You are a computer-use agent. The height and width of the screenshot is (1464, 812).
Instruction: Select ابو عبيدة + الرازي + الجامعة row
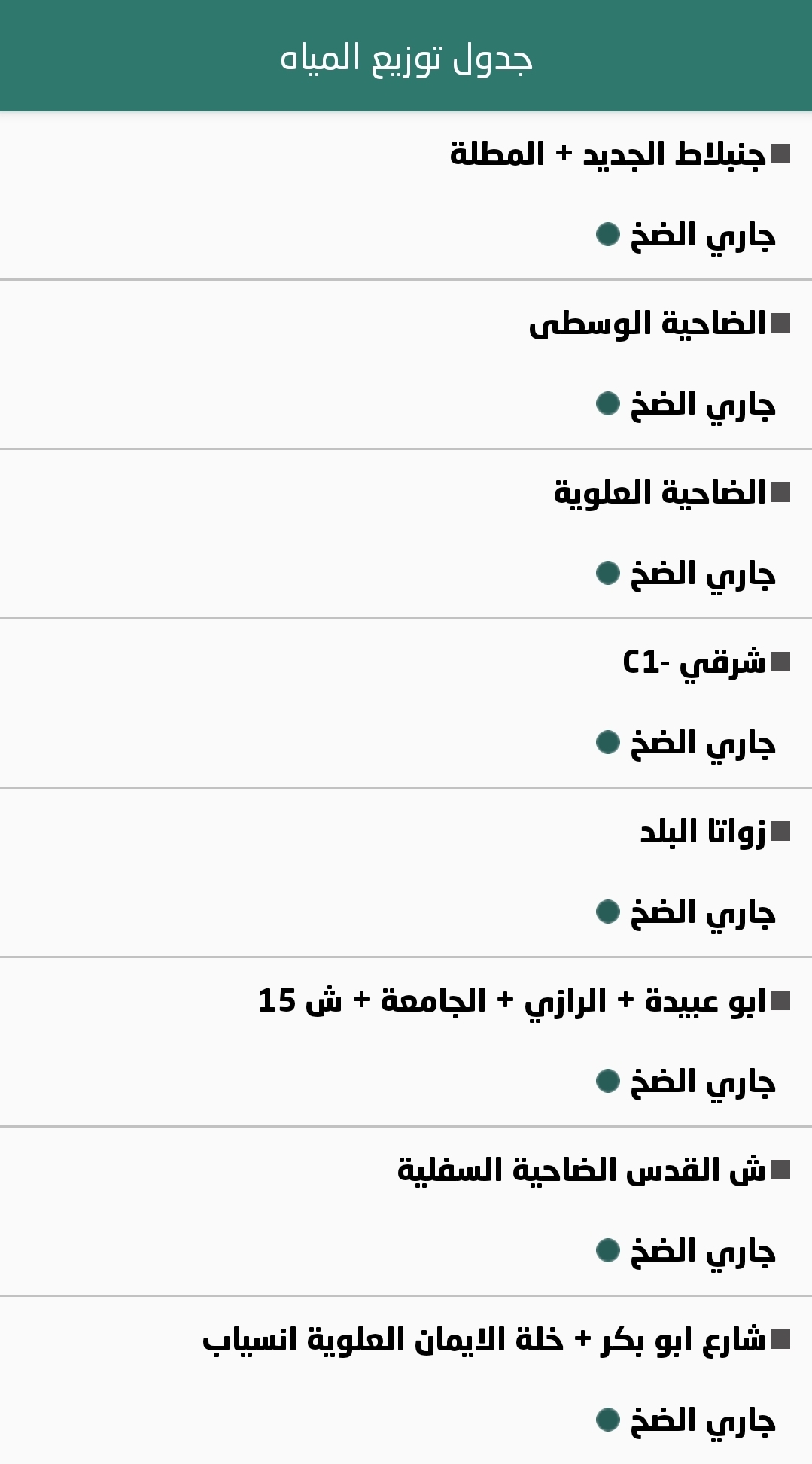pos(512,1002)
